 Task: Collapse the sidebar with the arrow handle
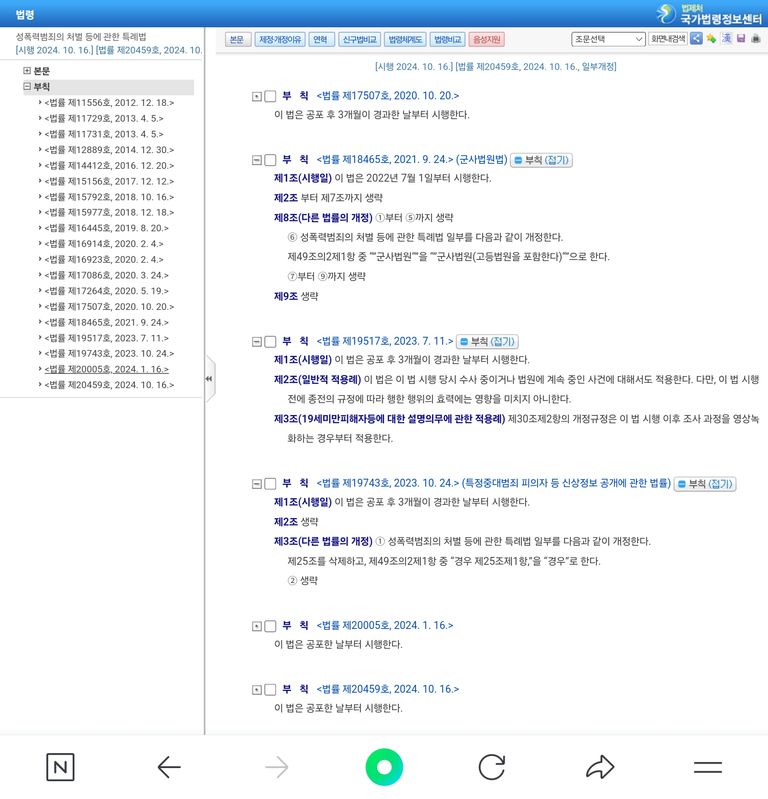coord(209,379)
